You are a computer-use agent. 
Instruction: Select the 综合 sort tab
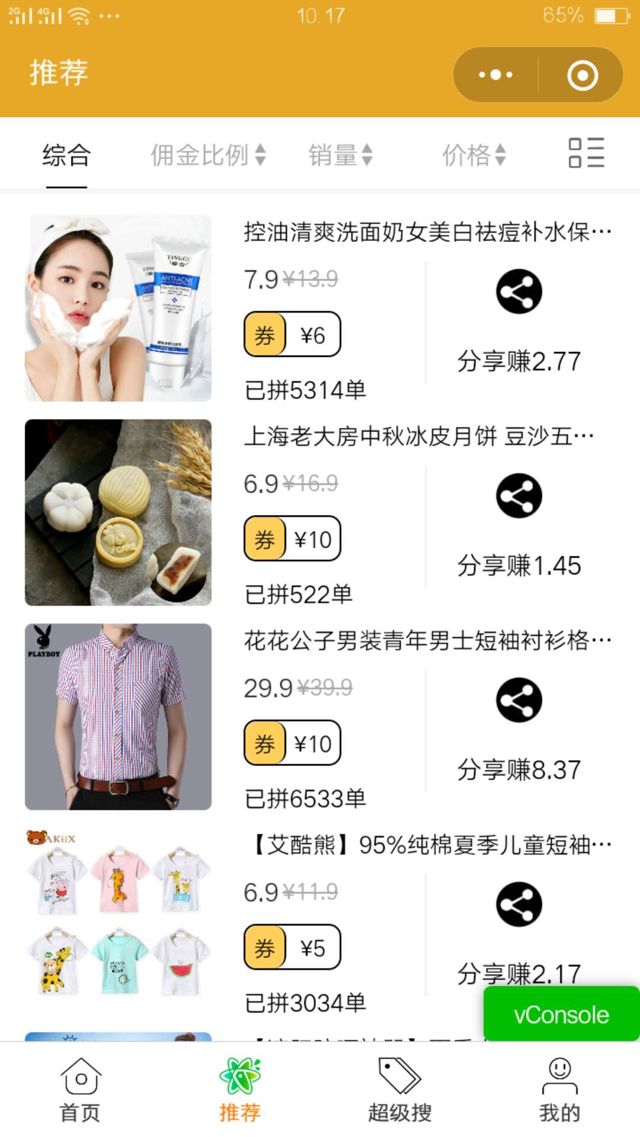coord(66,155)
